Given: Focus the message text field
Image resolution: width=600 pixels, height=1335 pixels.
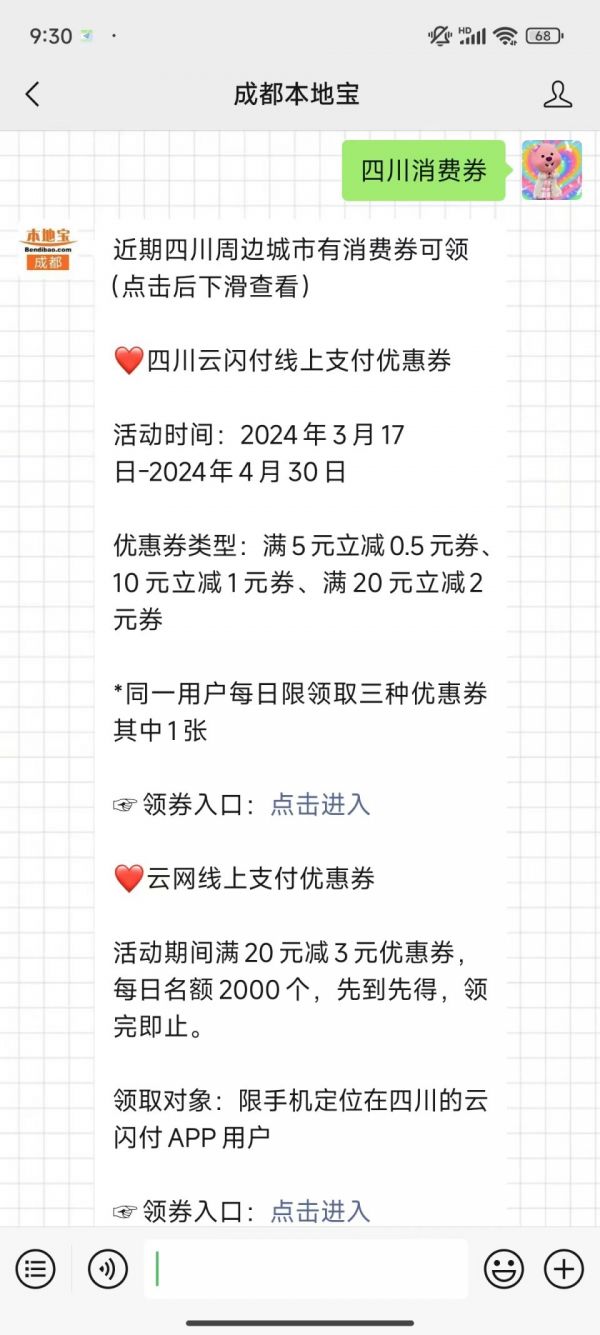Looking at the screenshot, I should tap(306, 1269).
